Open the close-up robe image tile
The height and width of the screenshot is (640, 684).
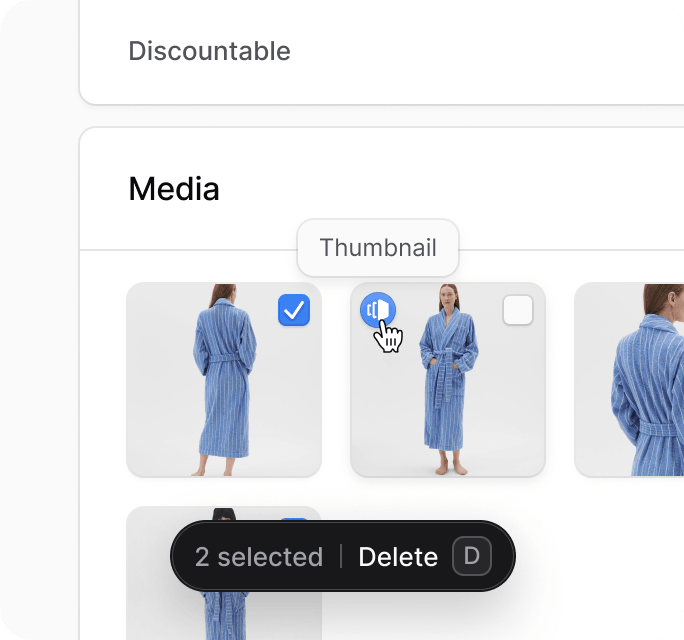[630, 380]
